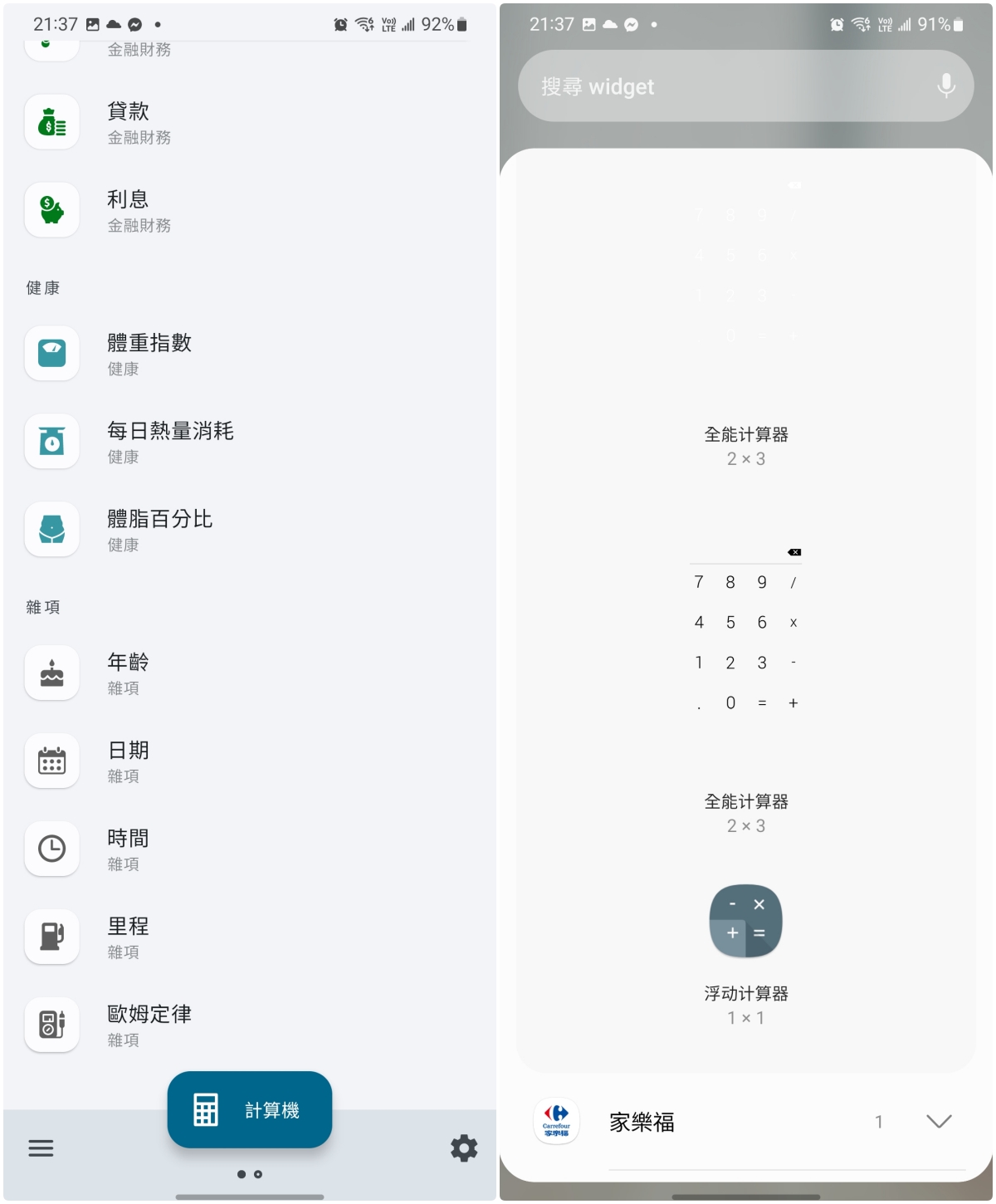The height and width of the screenshot is (1204, 996).
Task: Open the 利息 interest calculator
Action: click(129, 210)
